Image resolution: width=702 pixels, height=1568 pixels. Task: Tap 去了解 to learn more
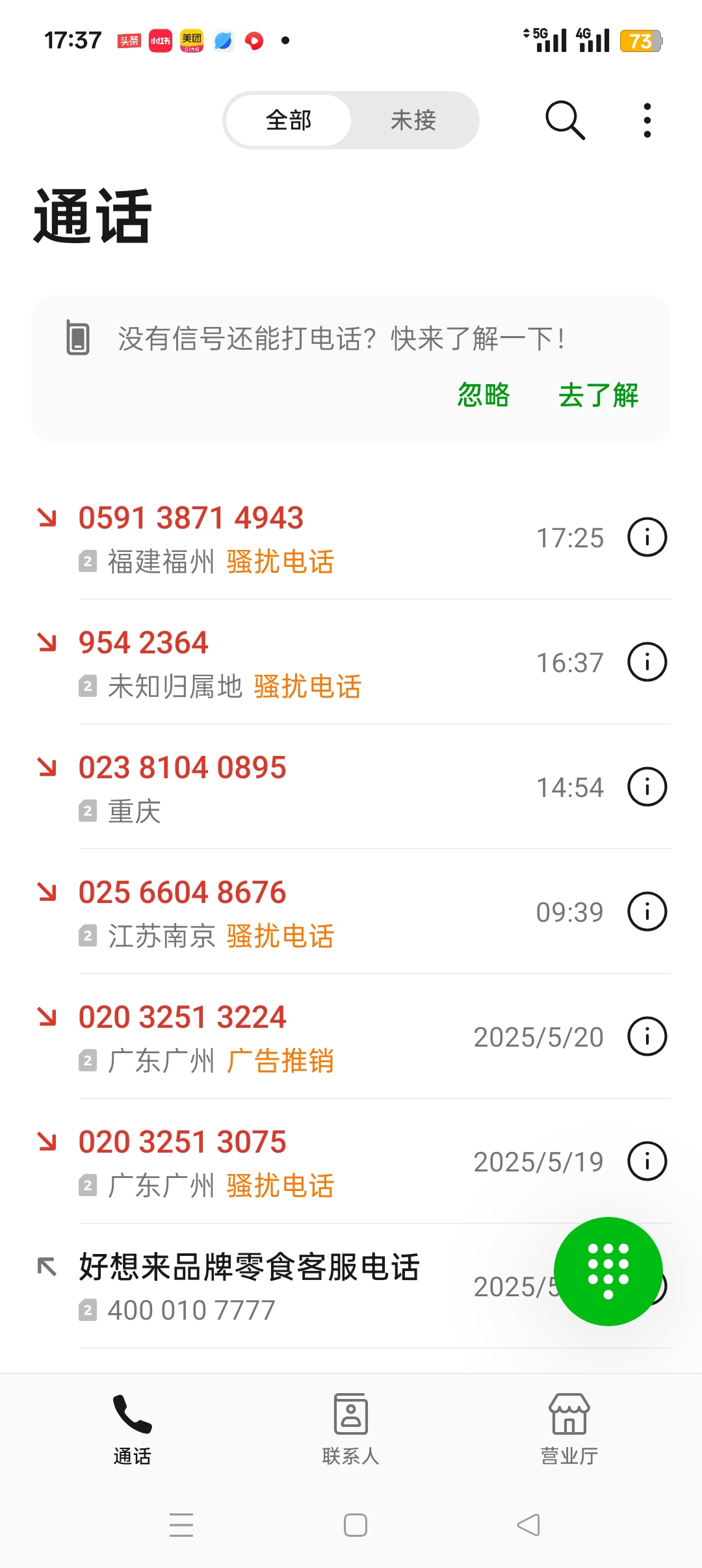pyautogui.click(x=599, y=395)
